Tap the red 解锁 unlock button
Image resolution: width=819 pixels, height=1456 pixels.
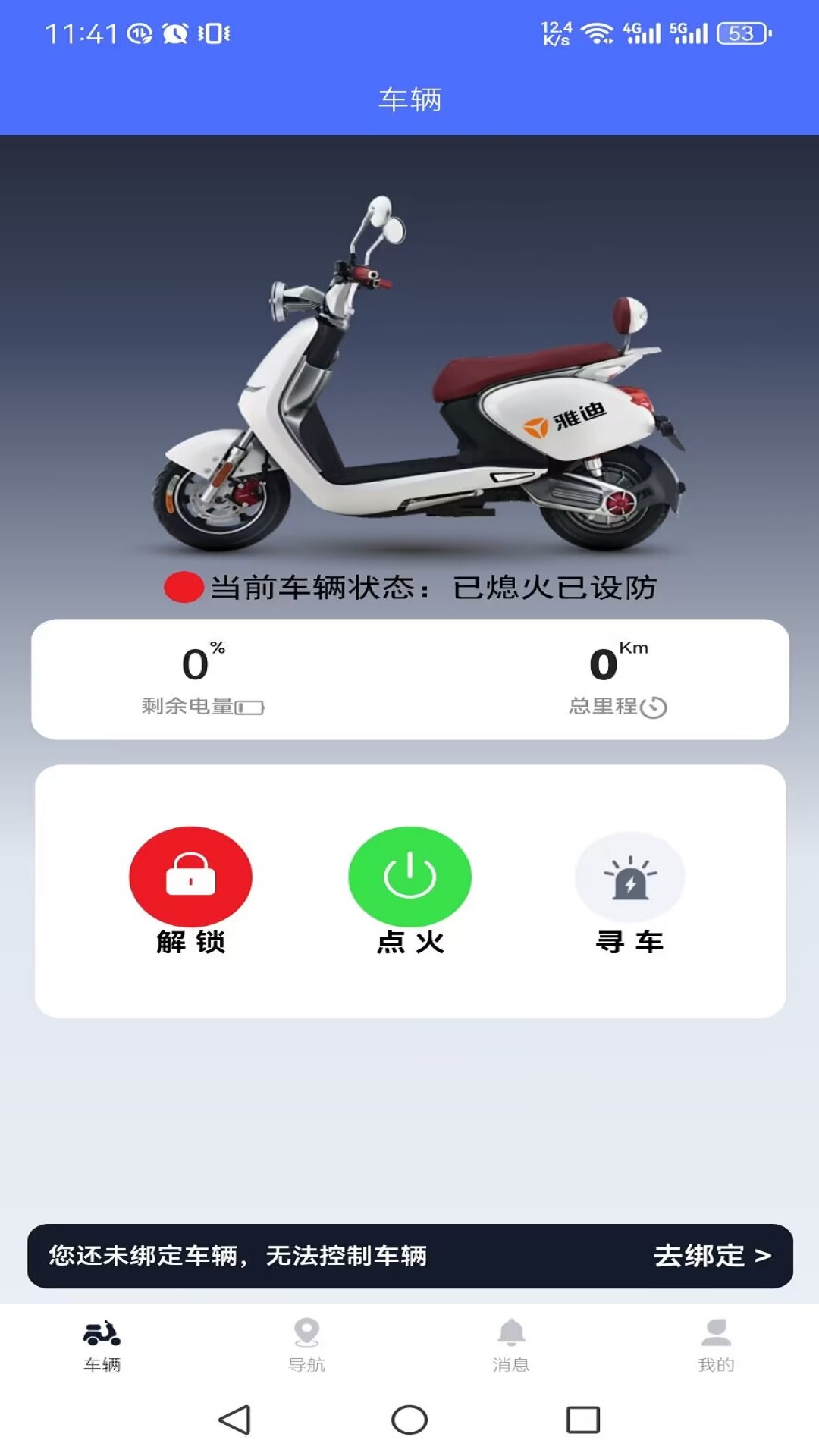(x=190, y=876)
